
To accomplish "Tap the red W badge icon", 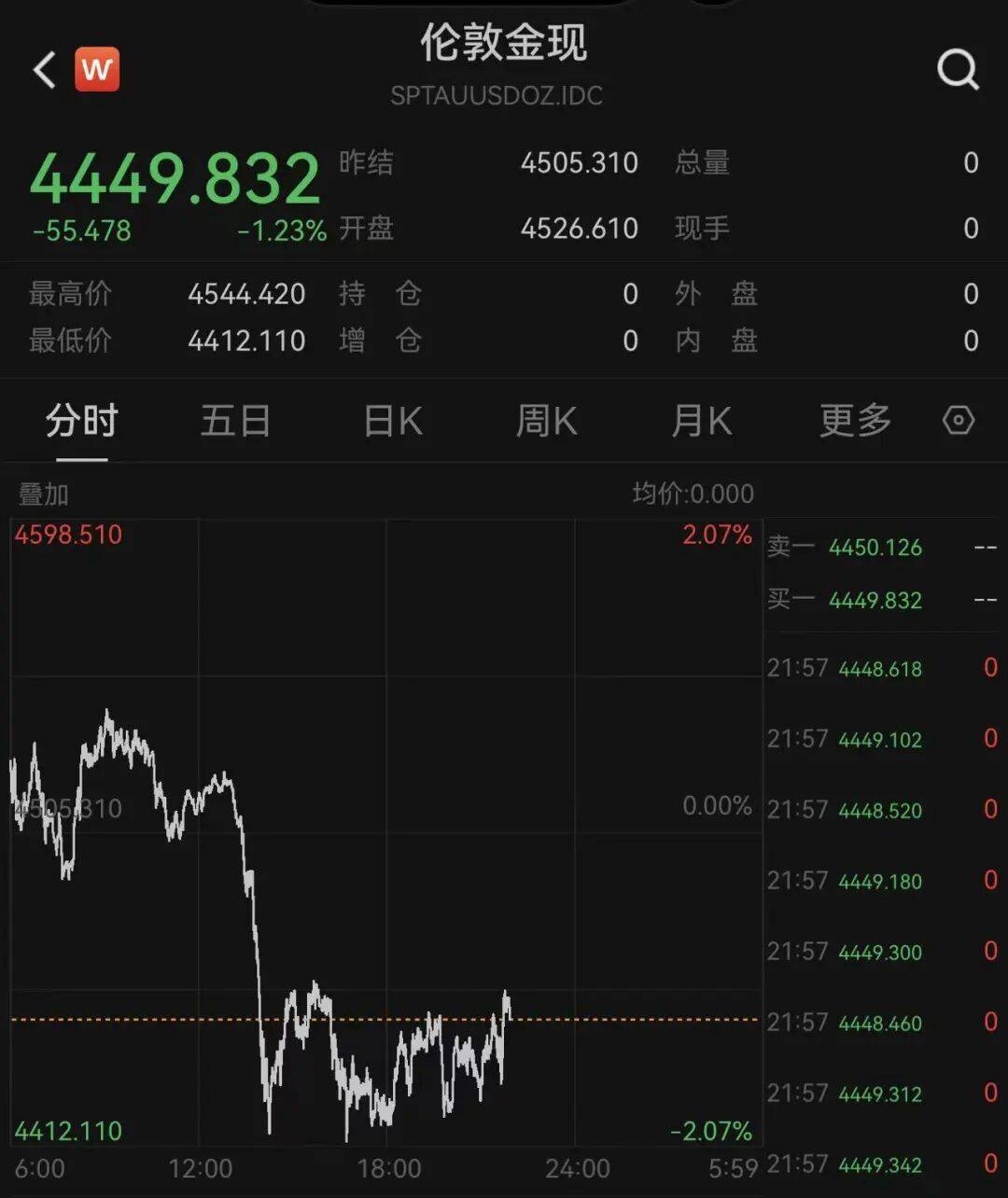I will point(97,70).
